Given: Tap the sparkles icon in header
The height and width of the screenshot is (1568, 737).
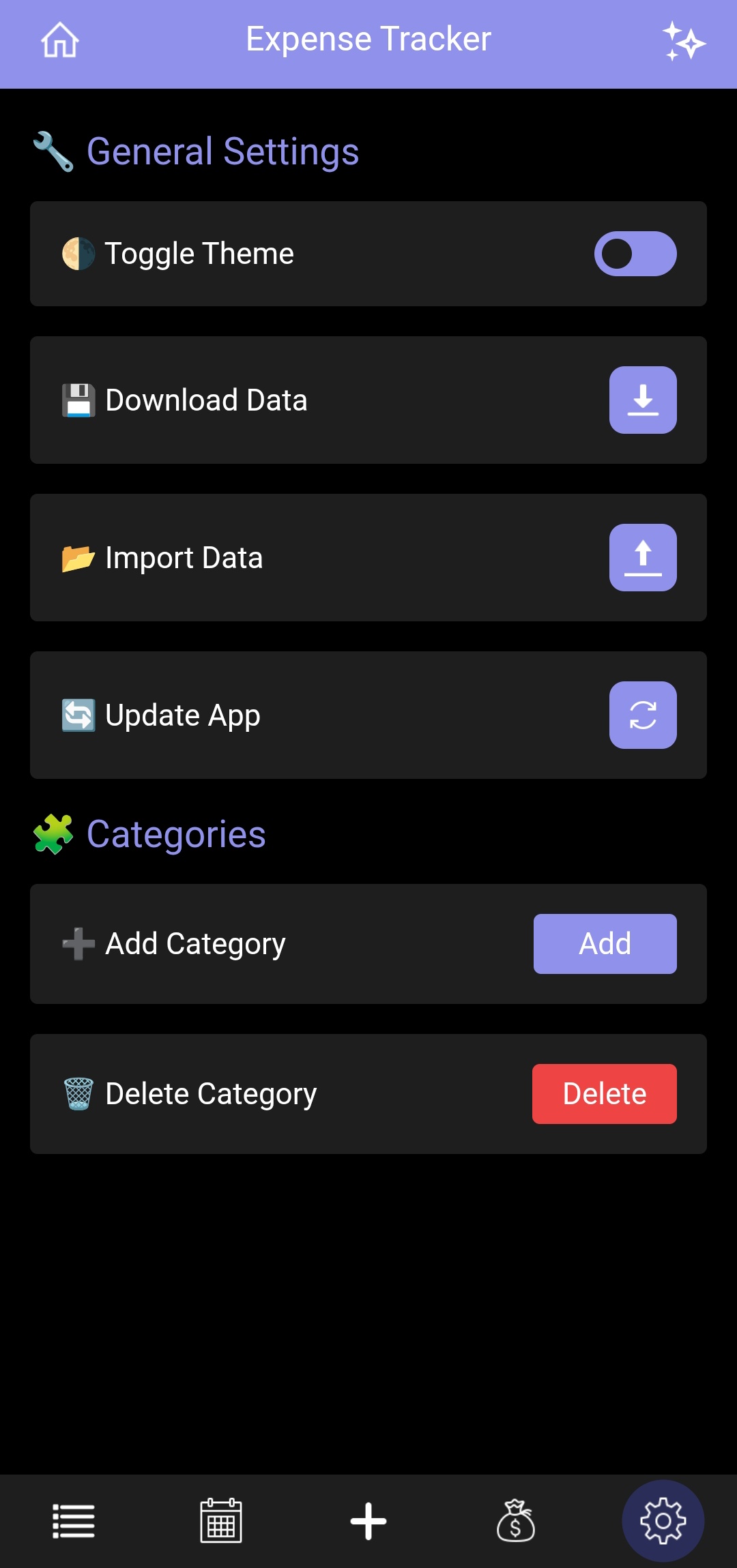Looking at the screenshot, I should coord(684,41).
